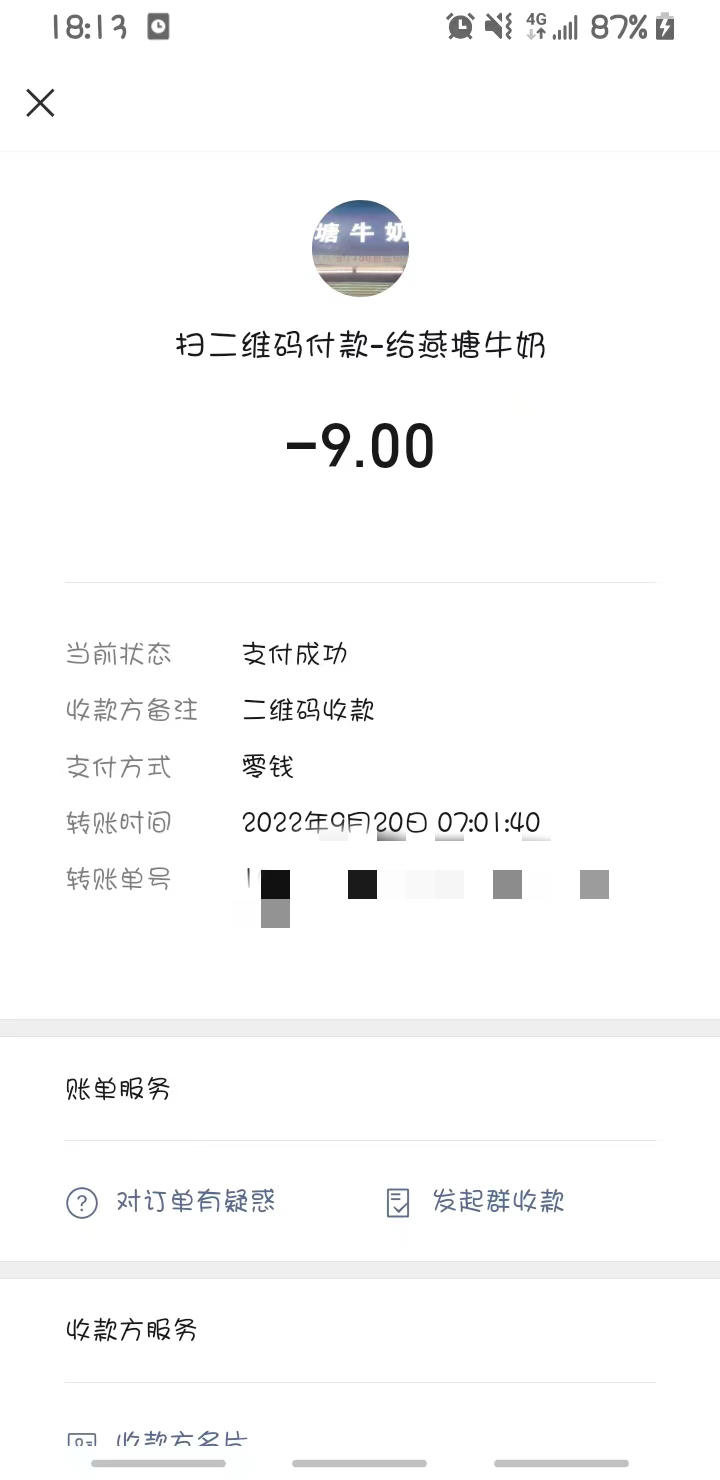
Task: Tap the card icon next to 收款方名片
Action: click(x=82, y=1437)
